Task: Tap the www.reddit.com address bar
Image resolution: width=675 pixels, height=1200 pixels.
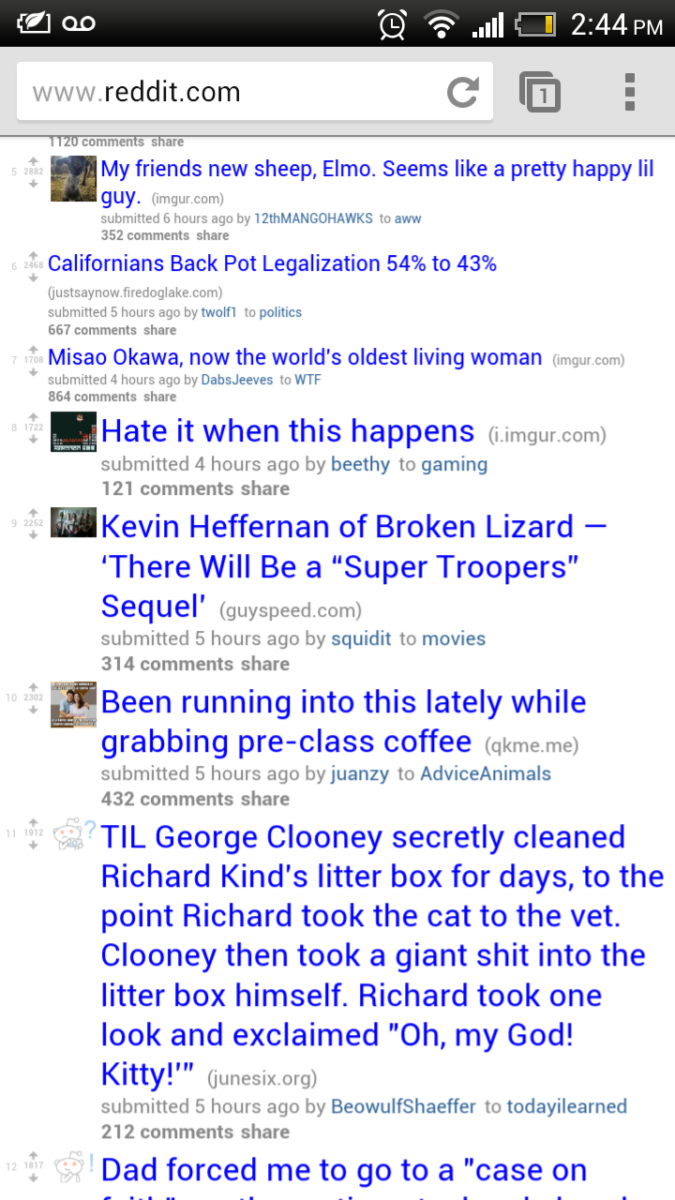Action: [x=230, y=93]
